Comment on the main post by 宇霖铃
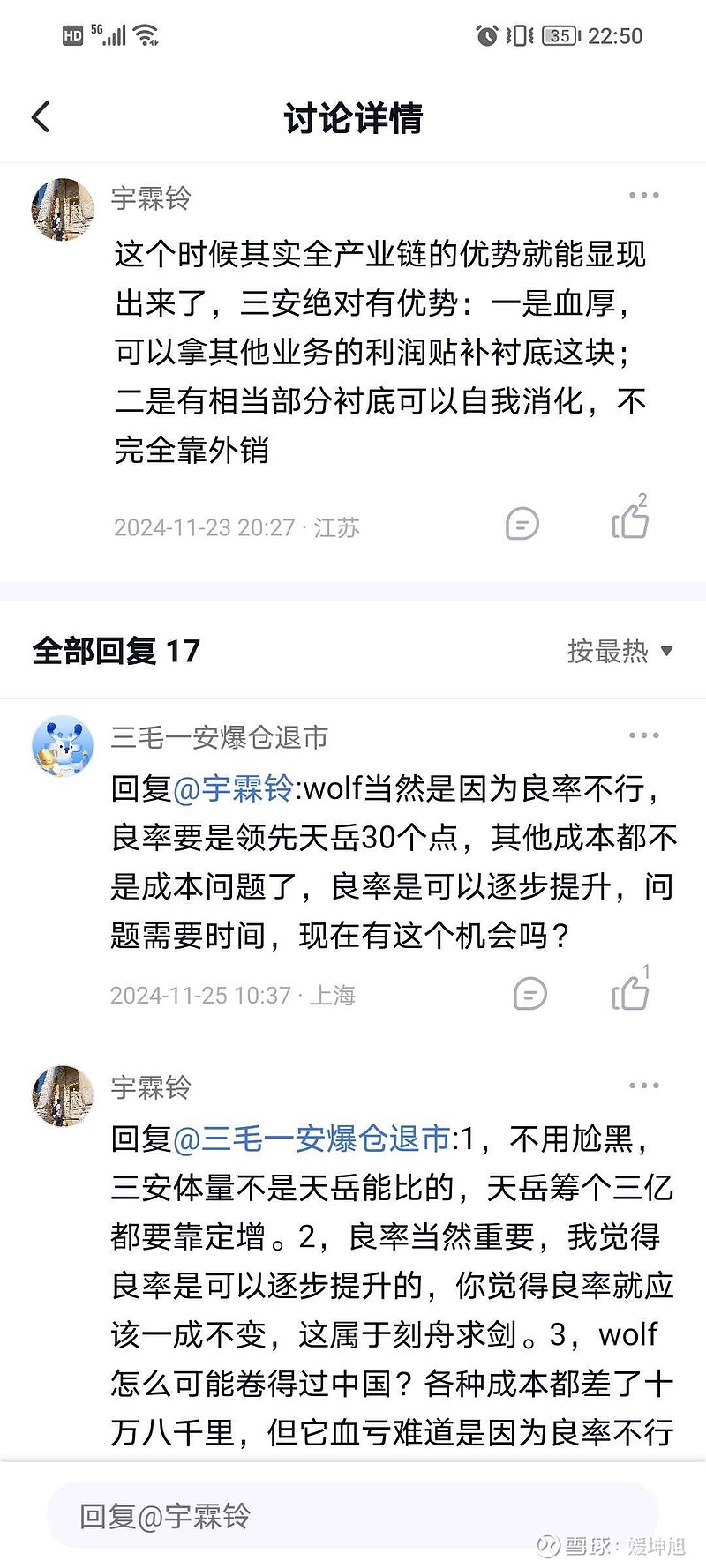 tap(522, 524)
